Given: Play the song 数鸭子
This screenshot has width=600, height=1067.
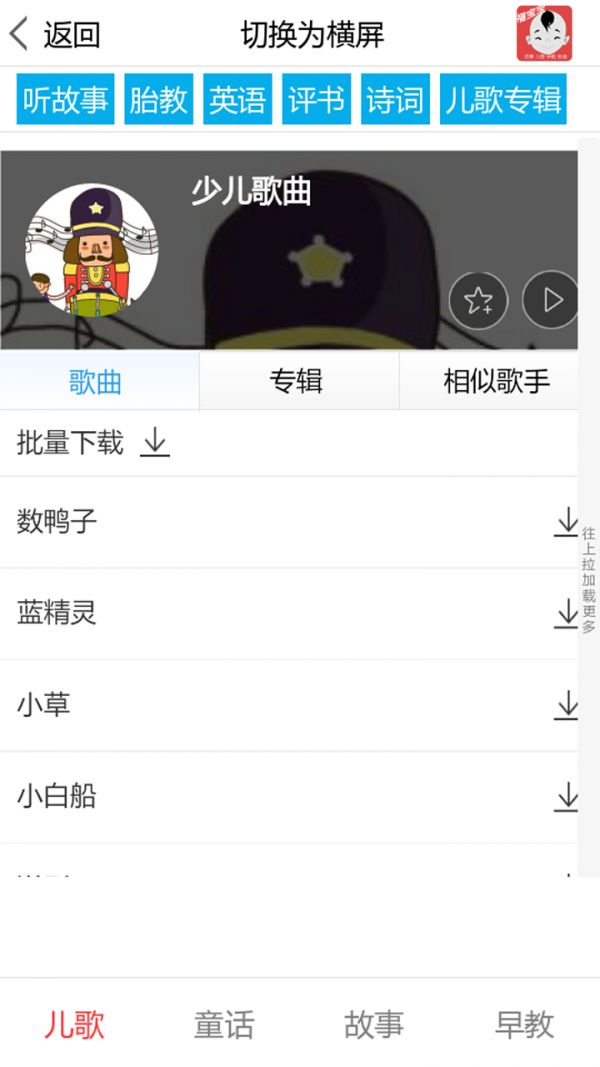Looking at the screenshot, I should click(58, 521).
